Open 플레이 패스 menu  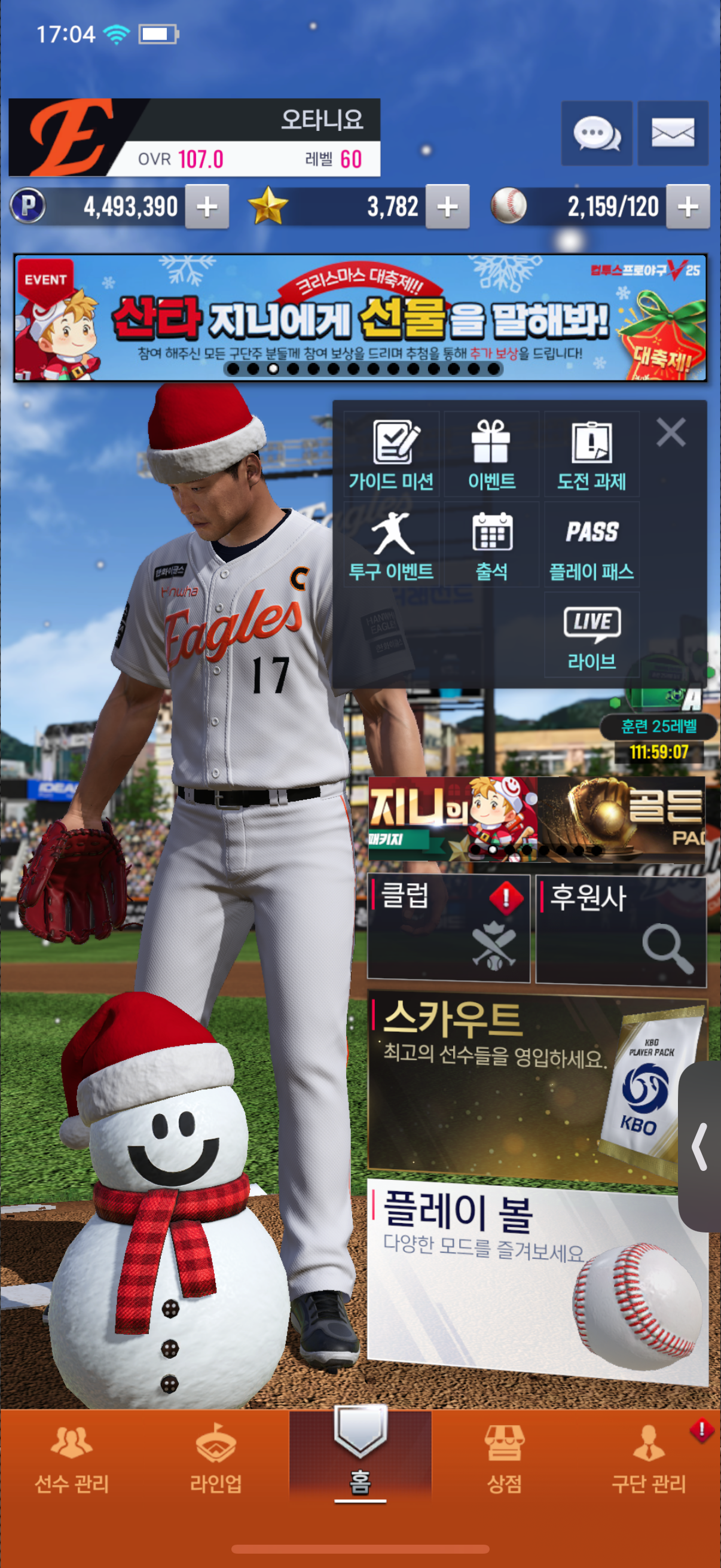(x=591, y=545)
